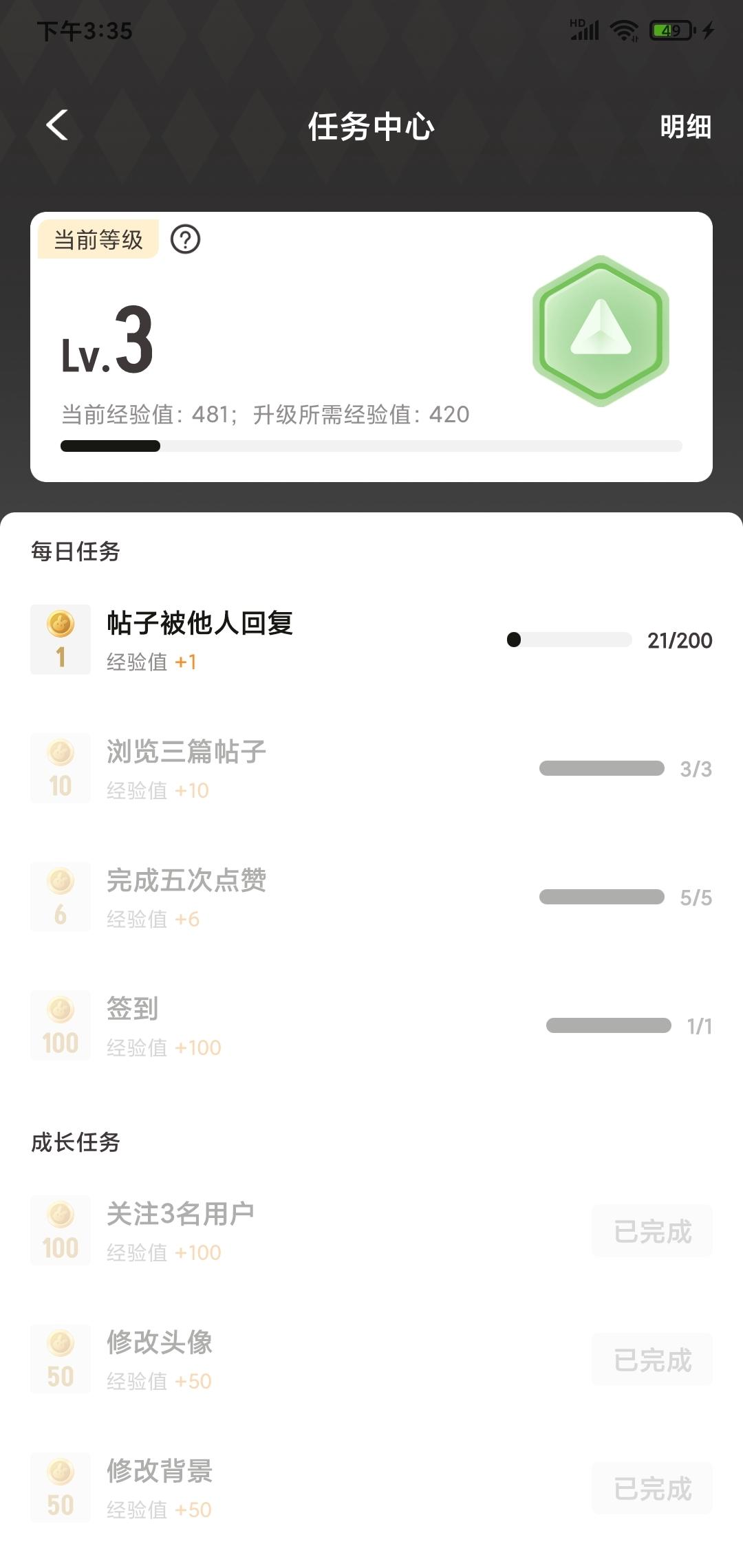Tap the question mark next to 当前等级
The image size is (743, 1568).
[x=185, y=239]
